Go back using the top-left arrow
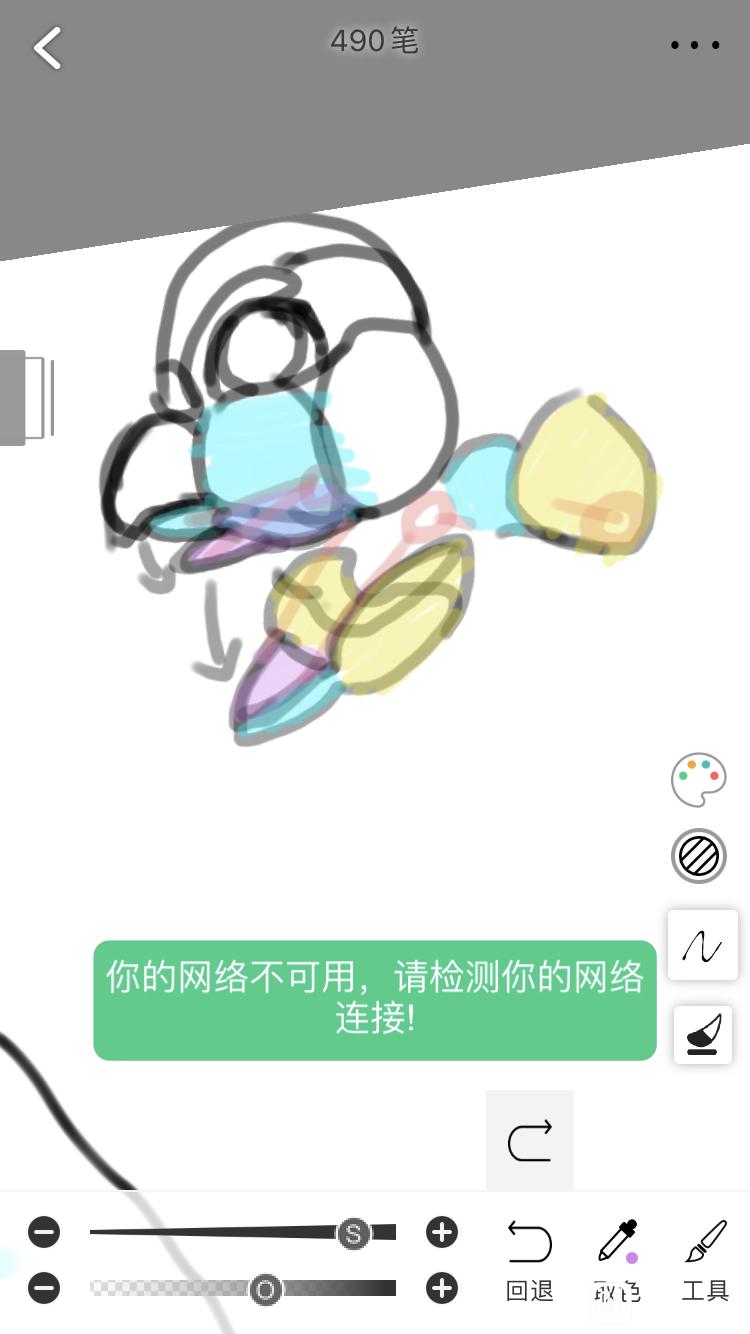This screenshot has height=1334, width=750. [47, 47]
